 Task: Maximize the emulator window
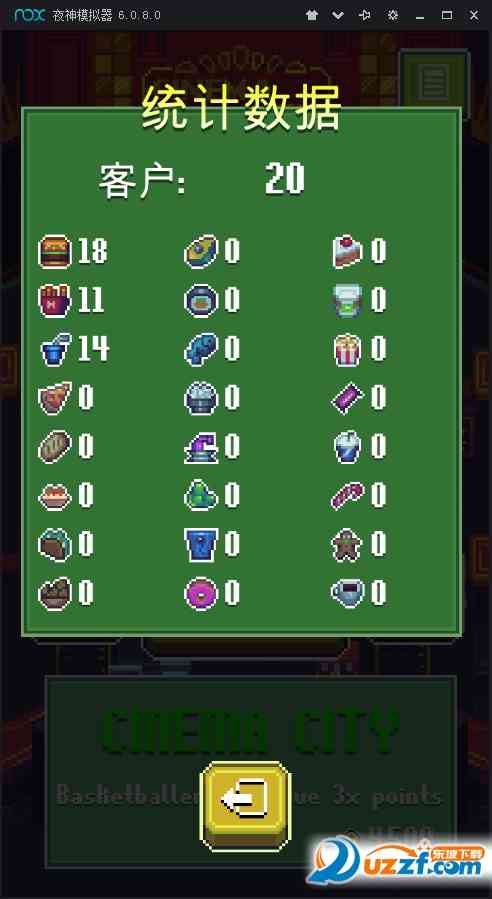click(x=447, y=15)
